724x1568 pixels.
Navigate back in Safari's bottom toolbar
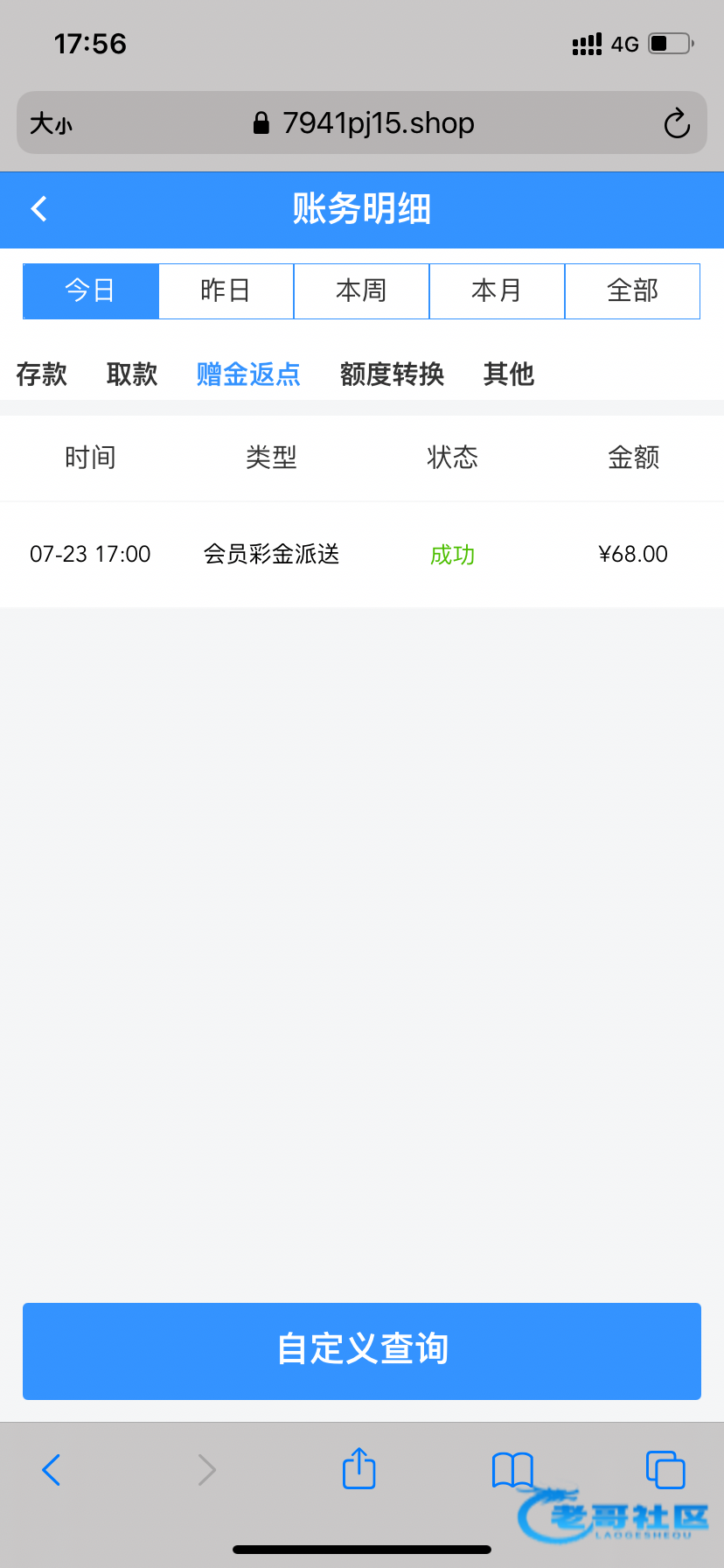pyautogui.click(x=52, y=1469)
